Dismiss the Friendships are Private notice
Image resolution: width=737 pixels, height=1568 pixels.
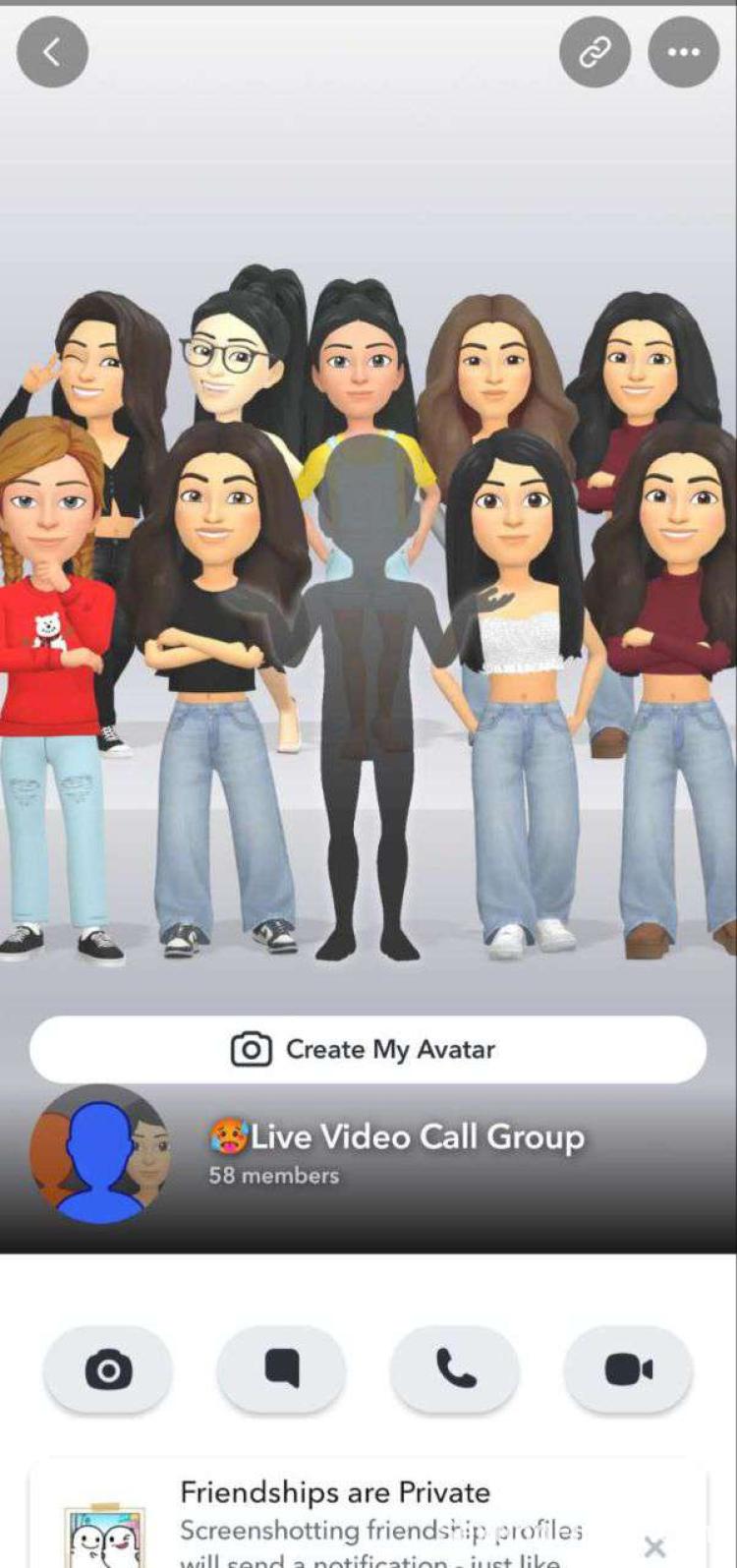pyautogui.click(x=654, y=1547)
